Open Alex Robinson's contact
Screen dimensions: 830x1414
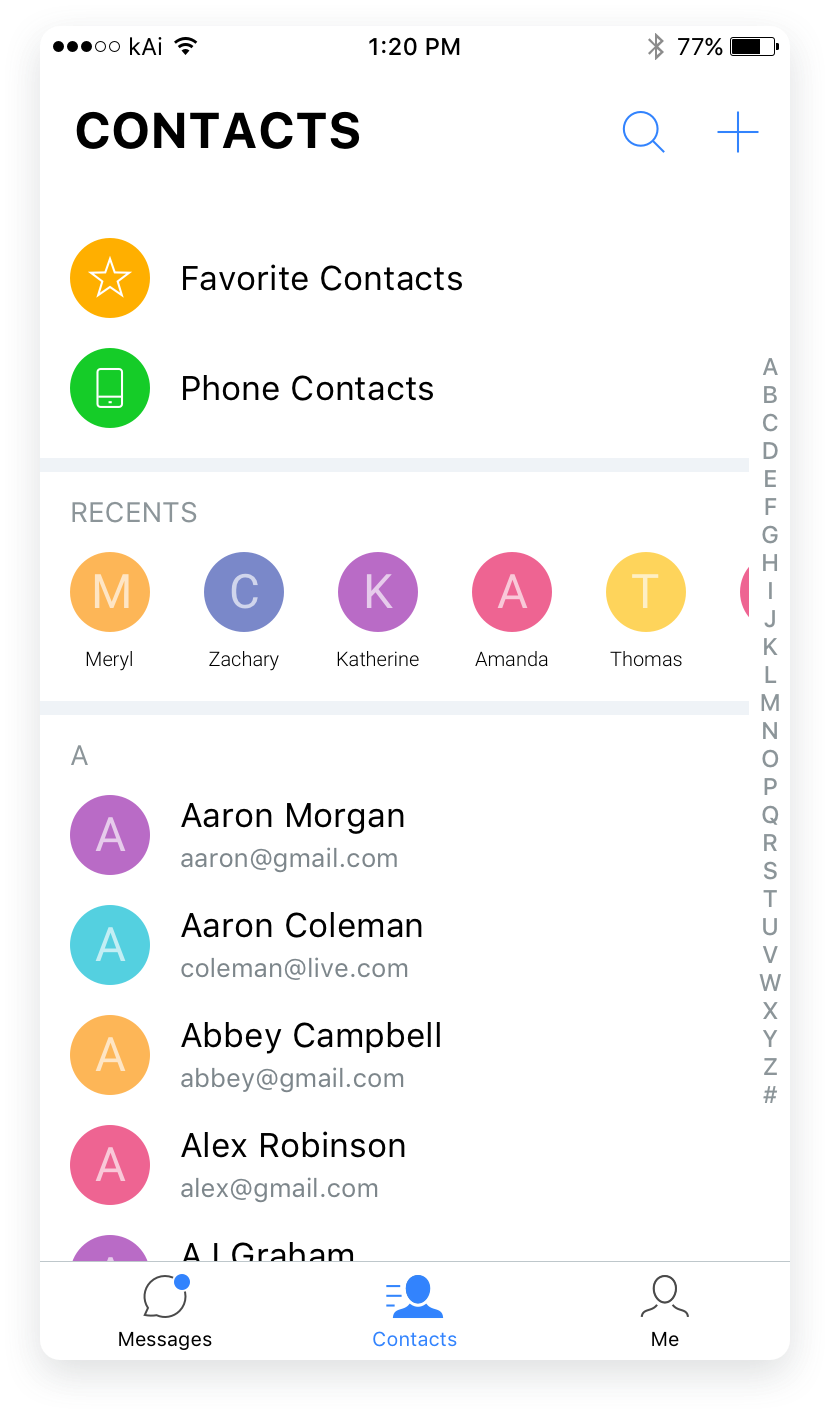click(x=395, y=1165)
